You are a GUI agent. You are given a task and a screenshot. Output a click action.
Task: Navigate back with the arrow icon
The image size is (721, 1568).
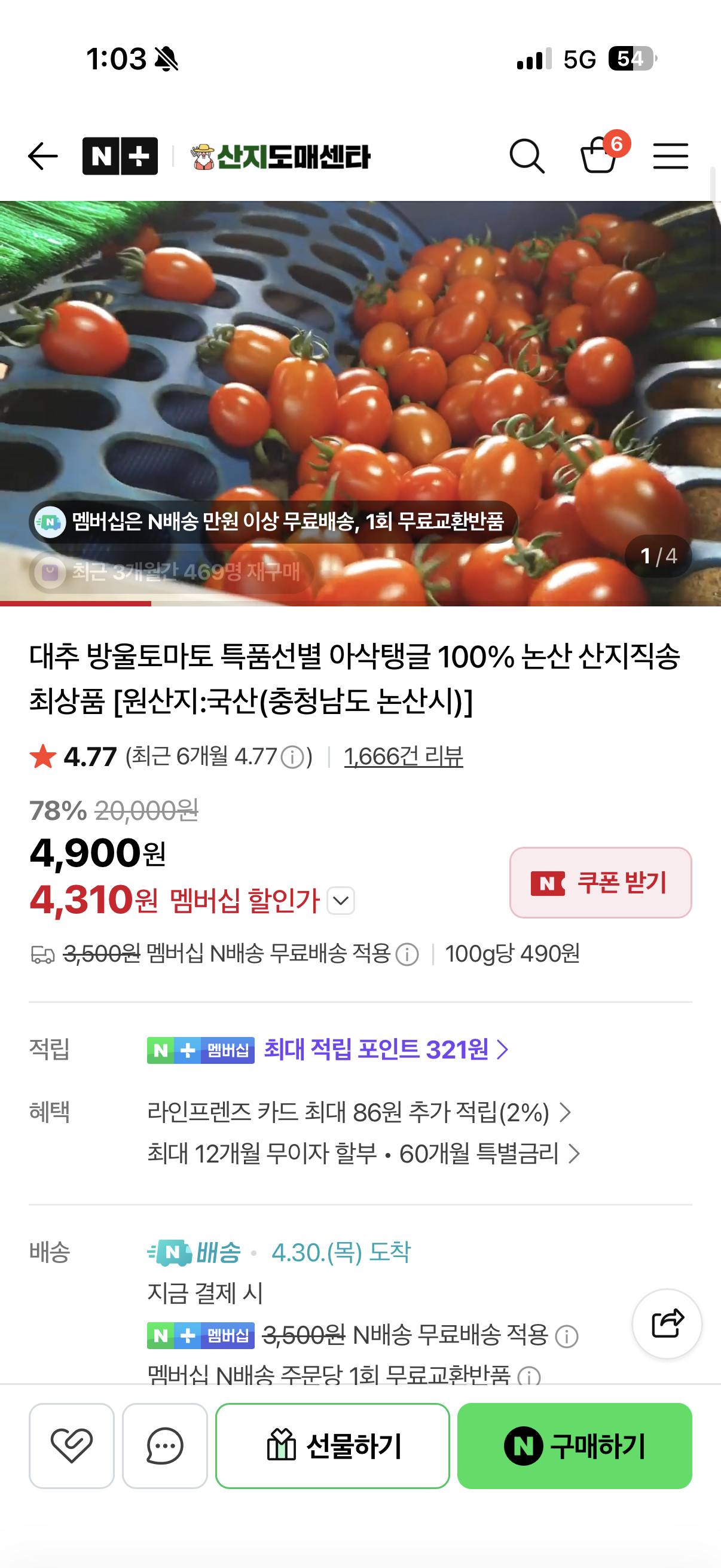coord(41,157)
